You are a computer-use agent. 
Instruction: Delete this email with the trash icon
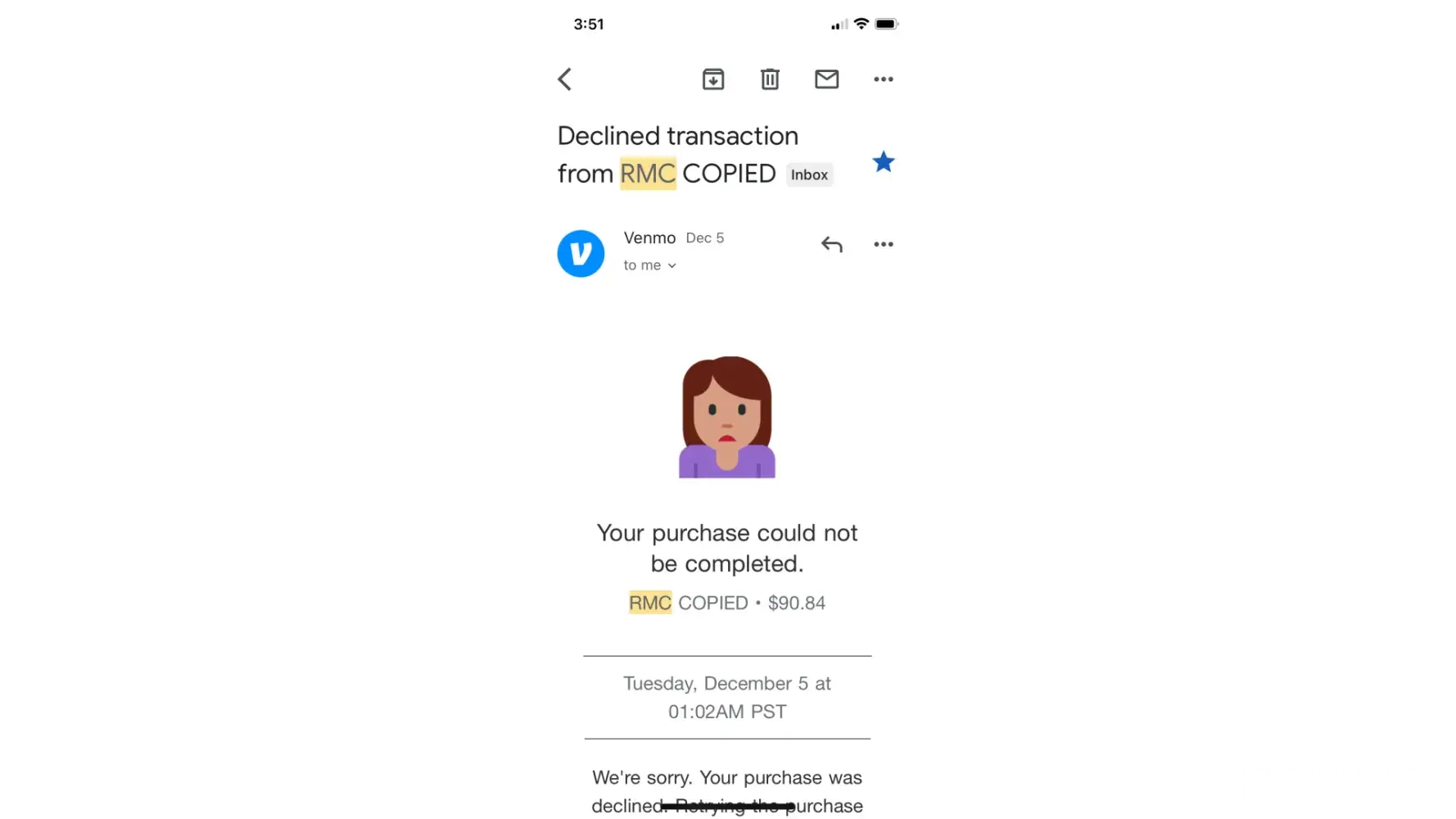[x=770, y=79]
